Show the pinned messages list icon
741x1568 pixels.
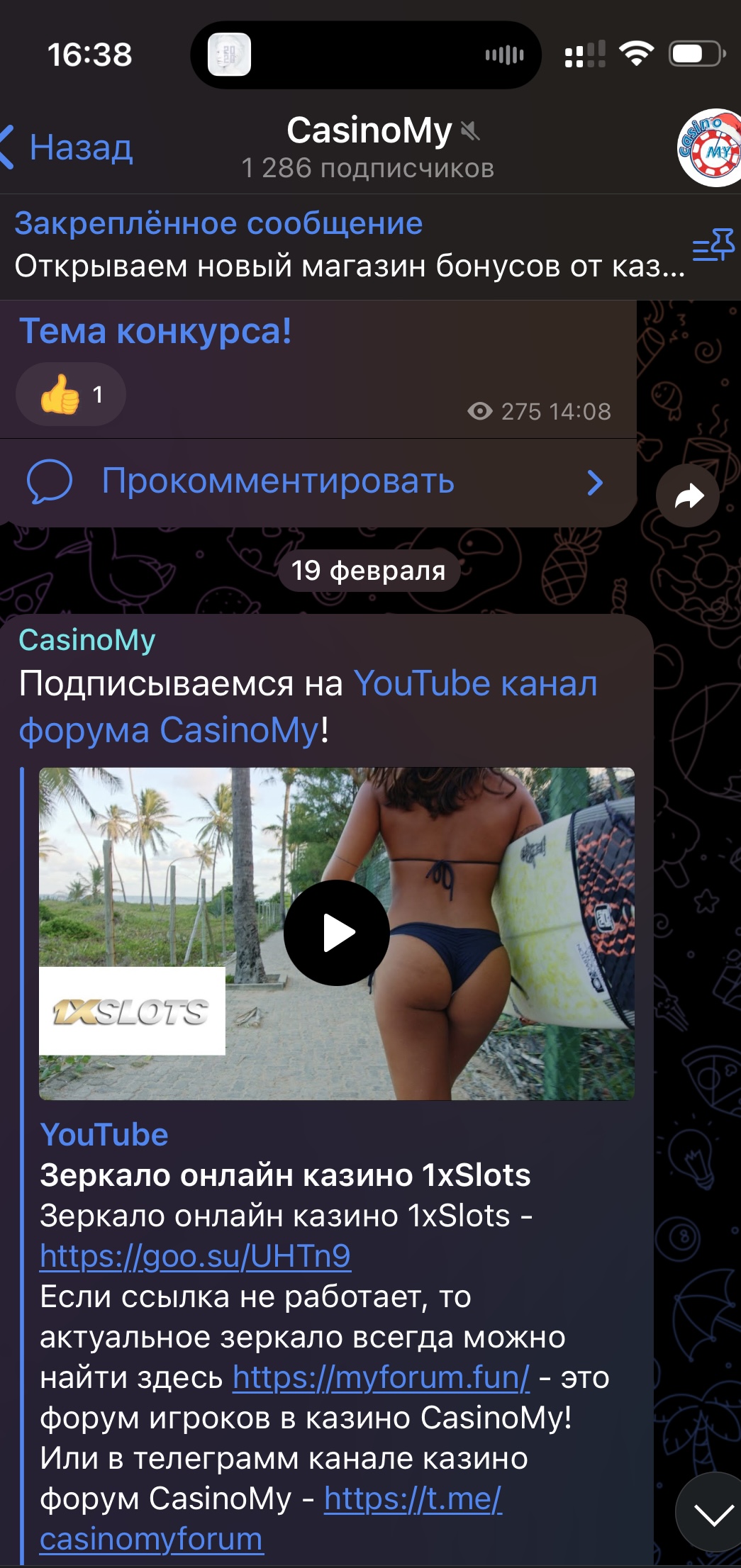(x=713, y=246)
